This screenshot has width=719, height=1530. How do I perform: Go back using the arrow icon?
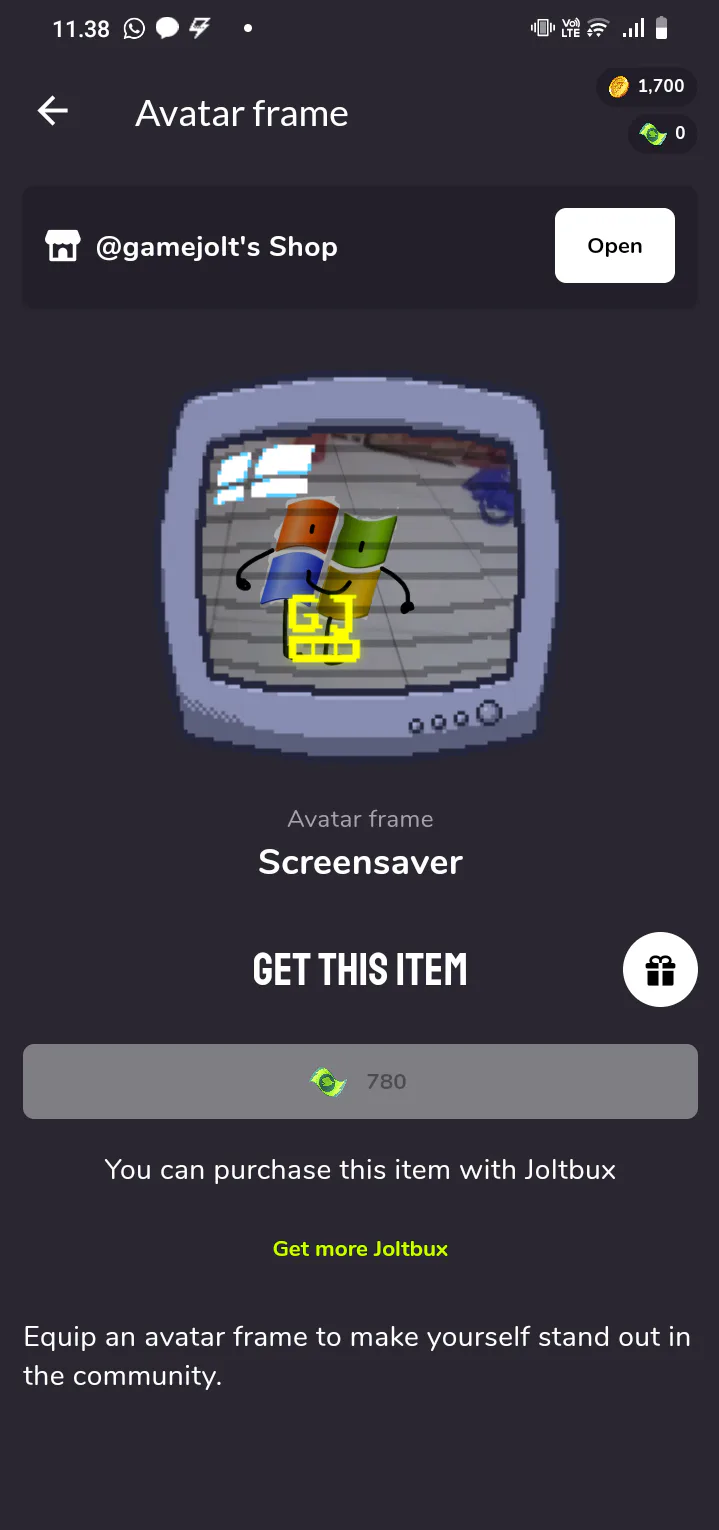[53, 111]
